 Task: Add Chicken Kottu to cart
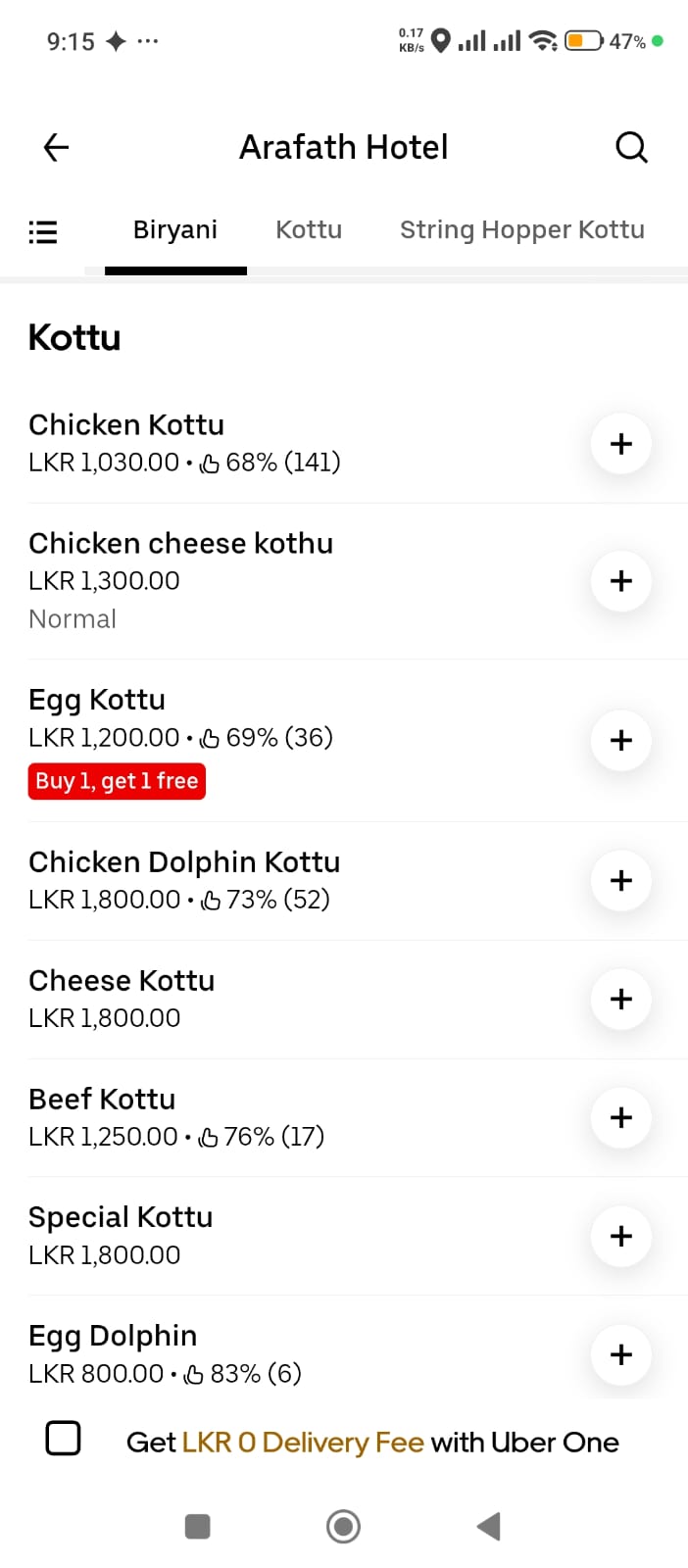621,444
